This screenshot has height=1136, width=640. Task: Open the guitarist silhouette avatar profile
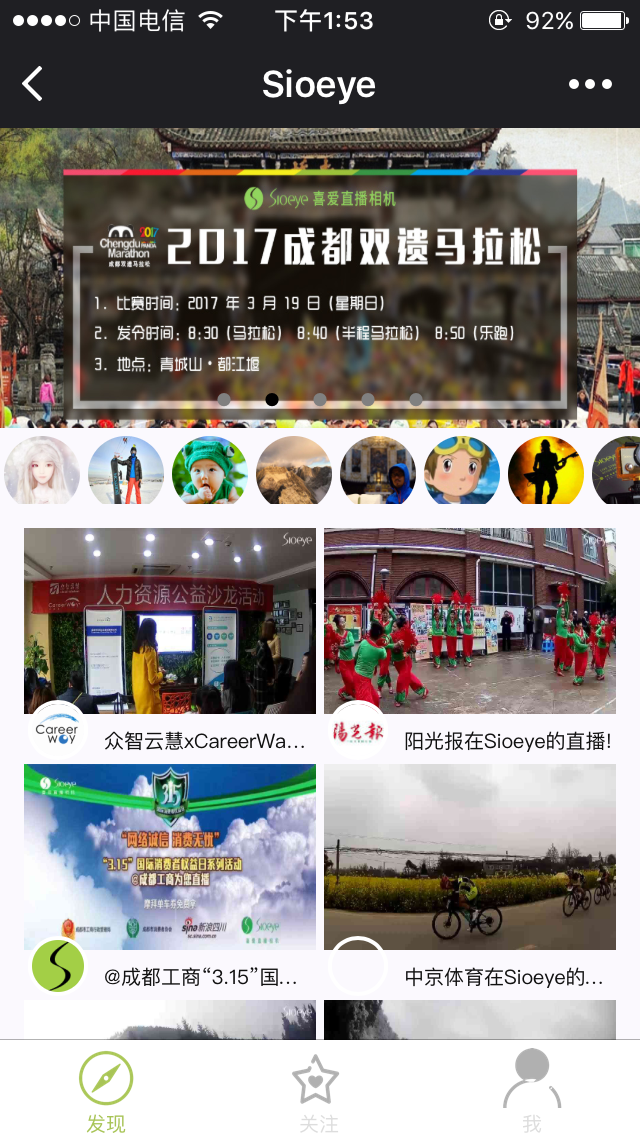[546, 472]
